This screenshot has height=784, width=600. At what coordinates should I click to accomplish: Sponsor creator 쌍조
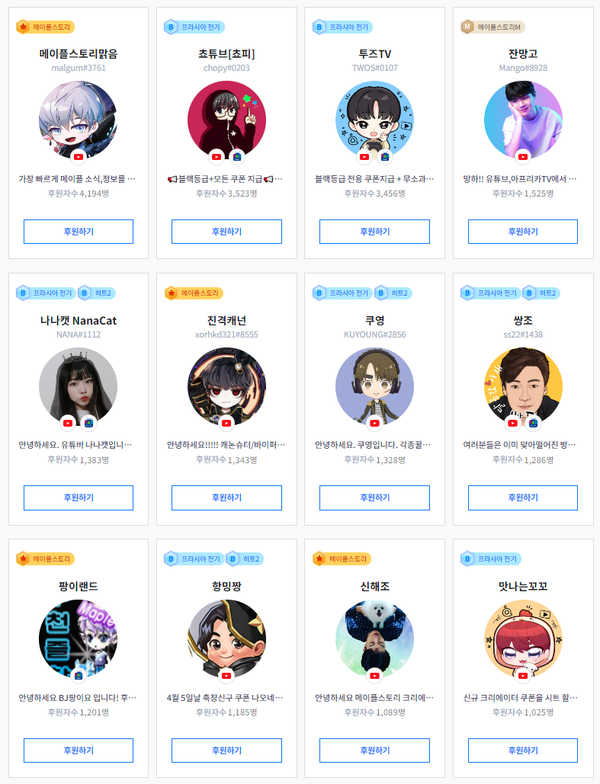coord(522,497)
